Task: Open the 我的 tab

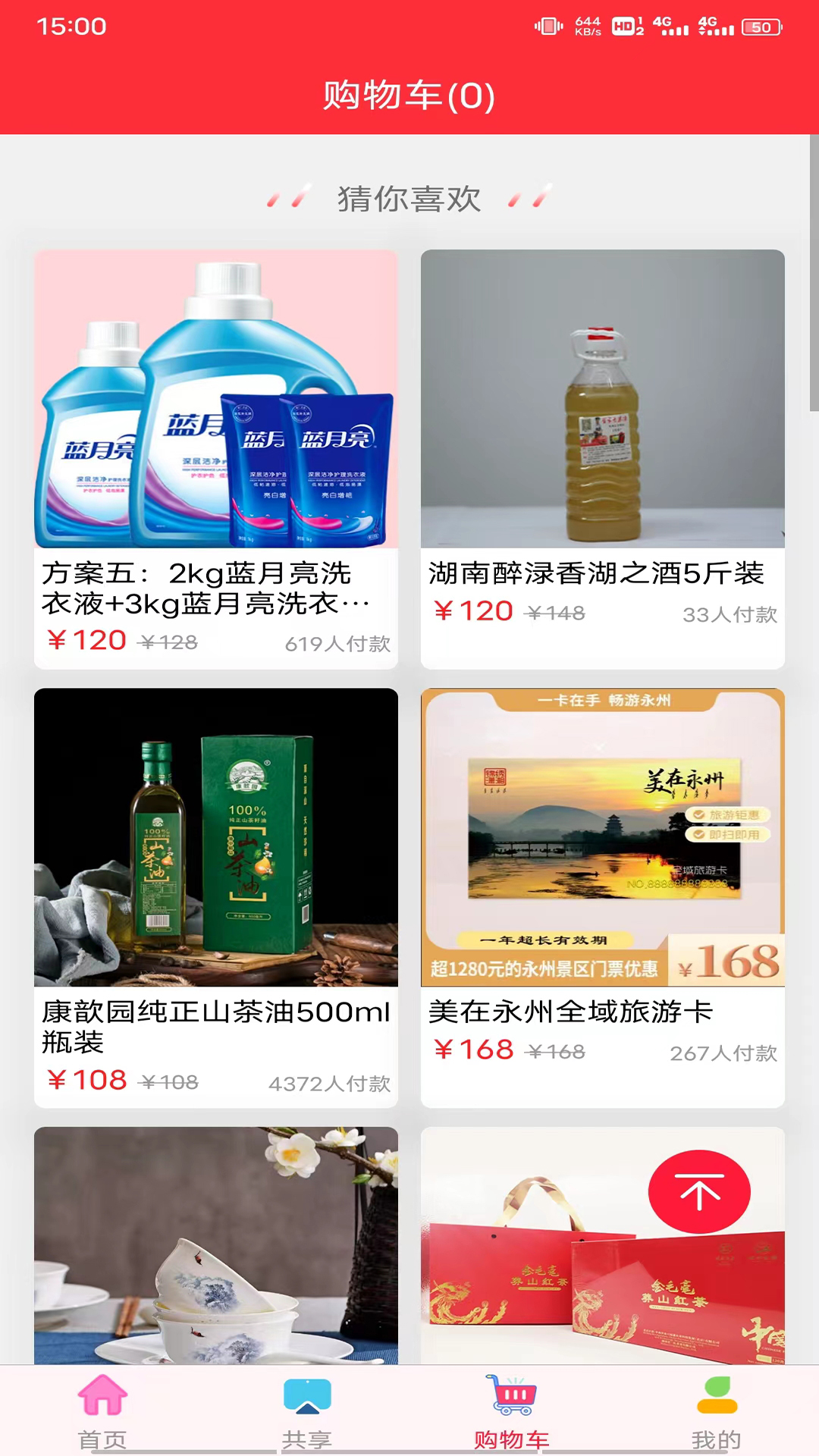Action: pos(716,1410)
